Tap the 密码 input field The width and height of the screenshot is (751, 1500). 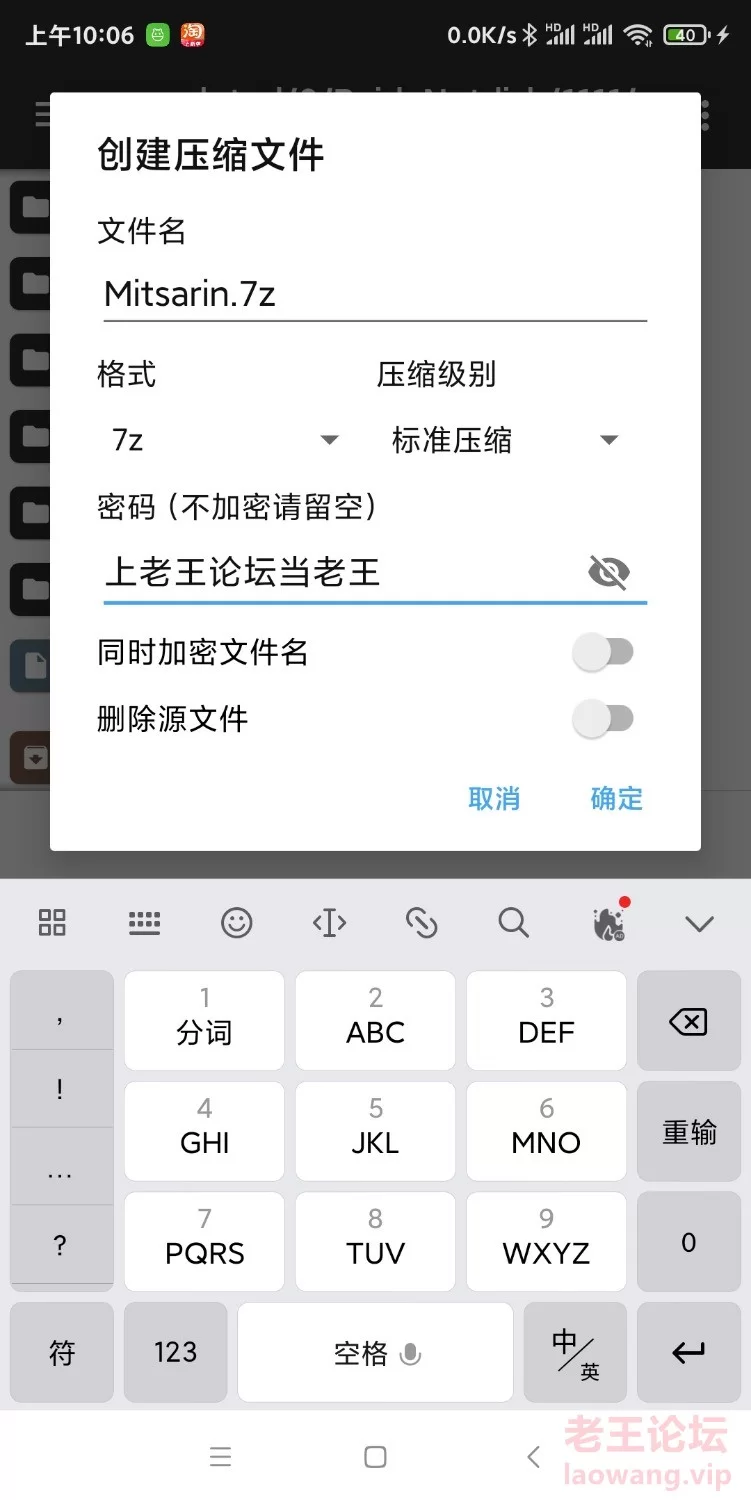340,573
